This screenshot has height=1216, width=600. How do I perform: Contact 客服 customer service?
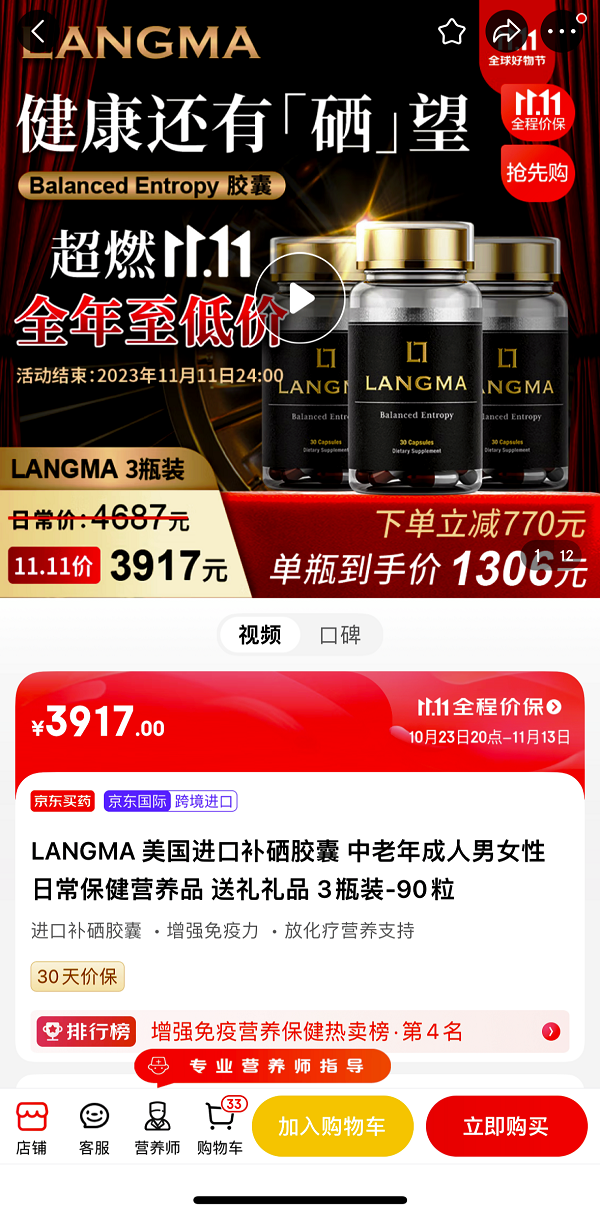94,1128
